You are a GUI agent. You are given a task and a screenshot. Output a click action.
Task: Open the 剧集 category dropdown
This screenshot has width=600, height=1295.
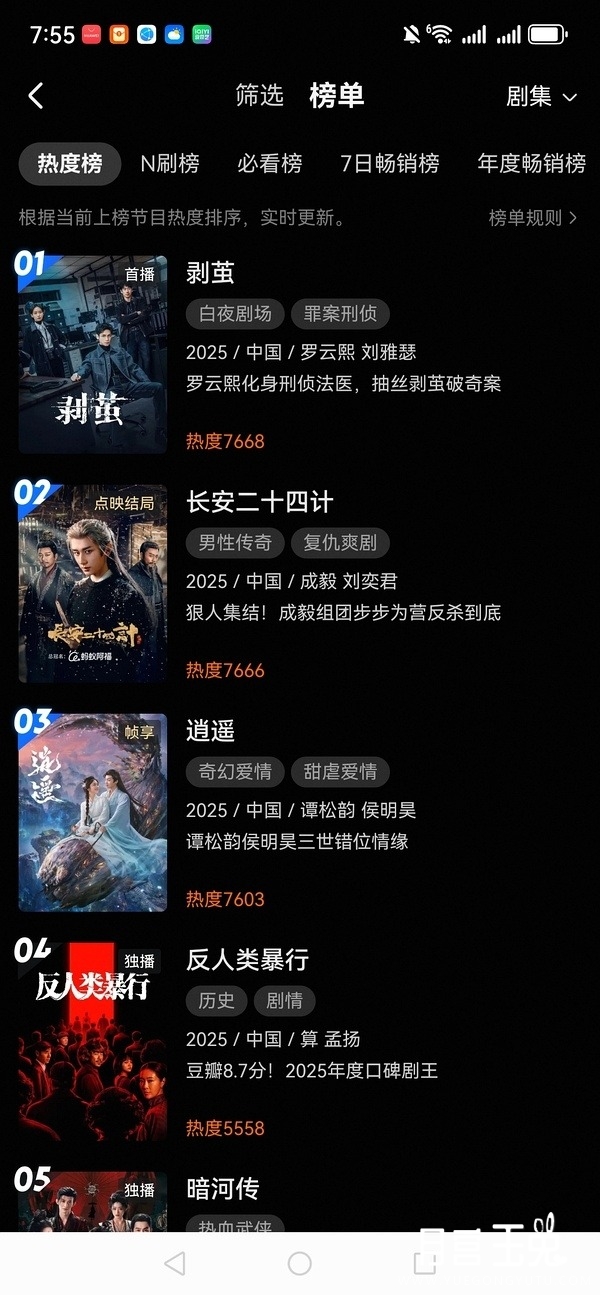point(541,97)
